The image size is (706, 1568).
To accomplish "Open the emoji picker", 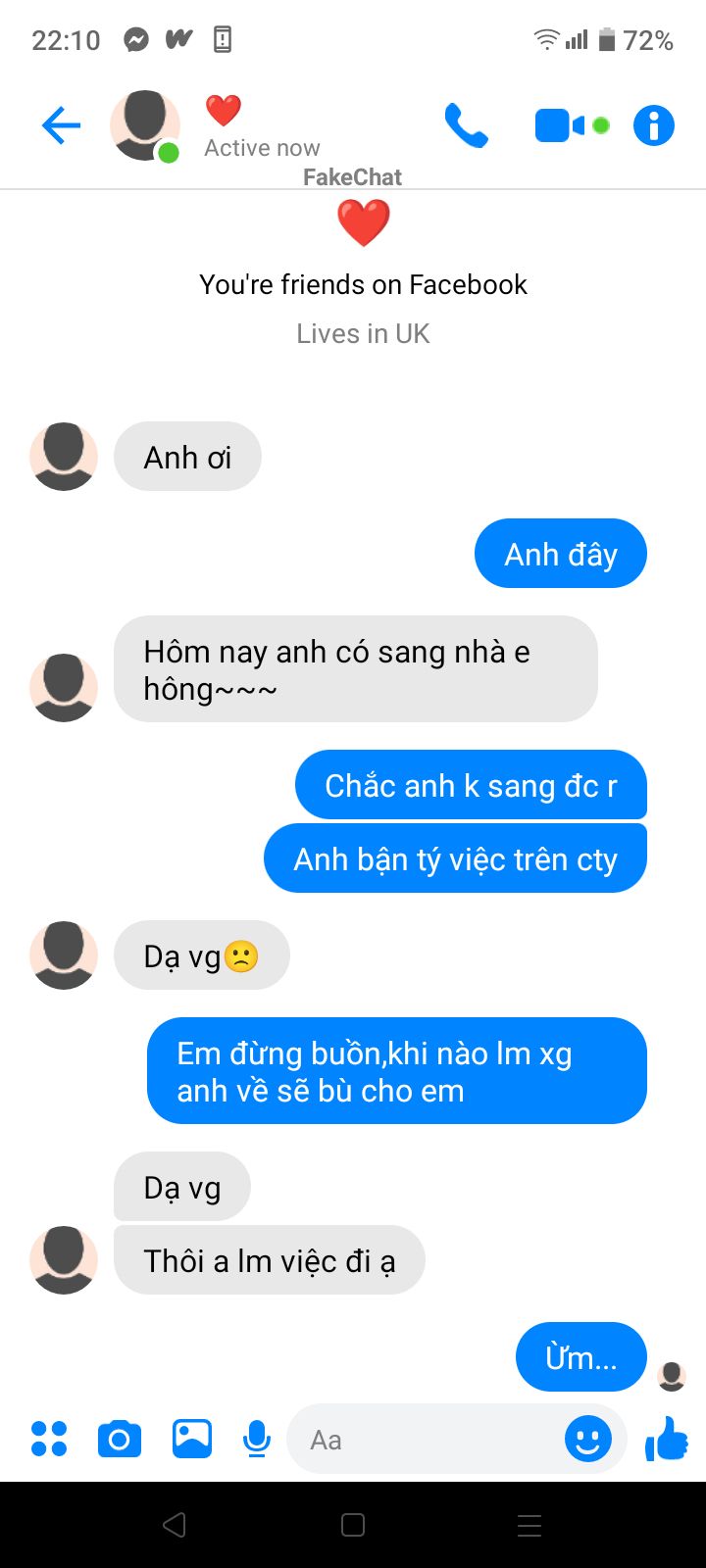I will coord(588,1439).
